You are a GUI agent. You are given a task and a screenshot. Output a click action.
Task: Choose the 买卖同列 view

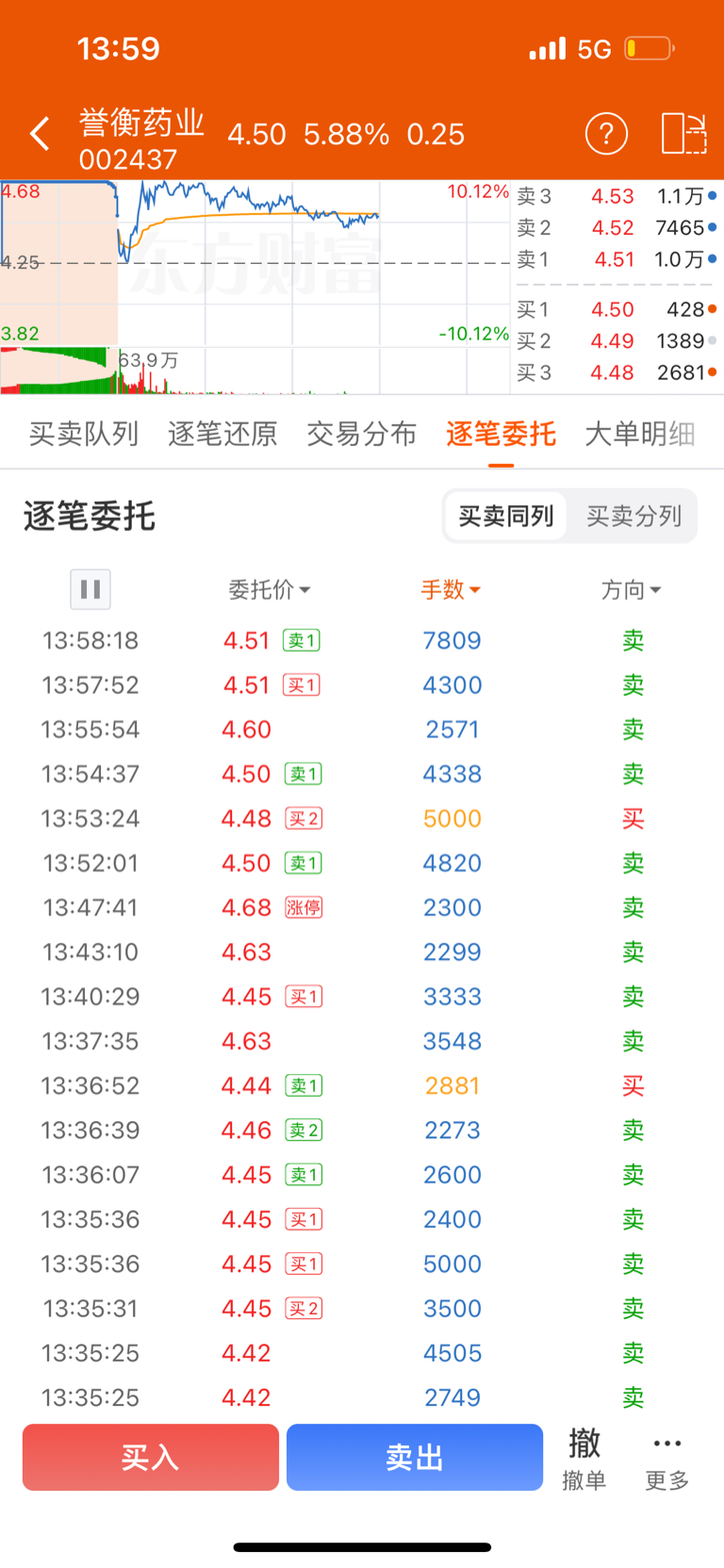tap(505, 516)
